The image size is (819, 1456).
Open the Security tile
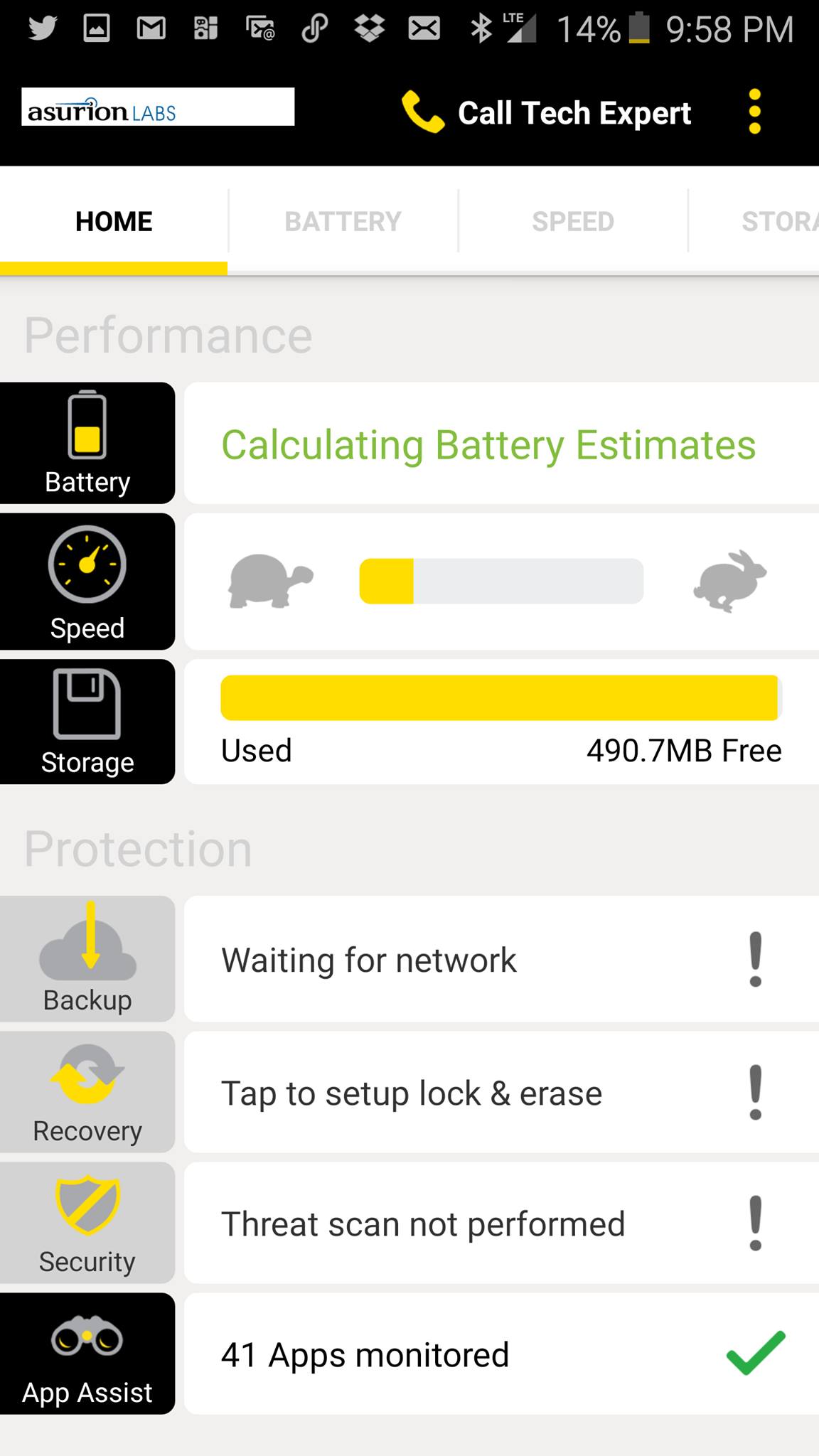point(87,1223)
